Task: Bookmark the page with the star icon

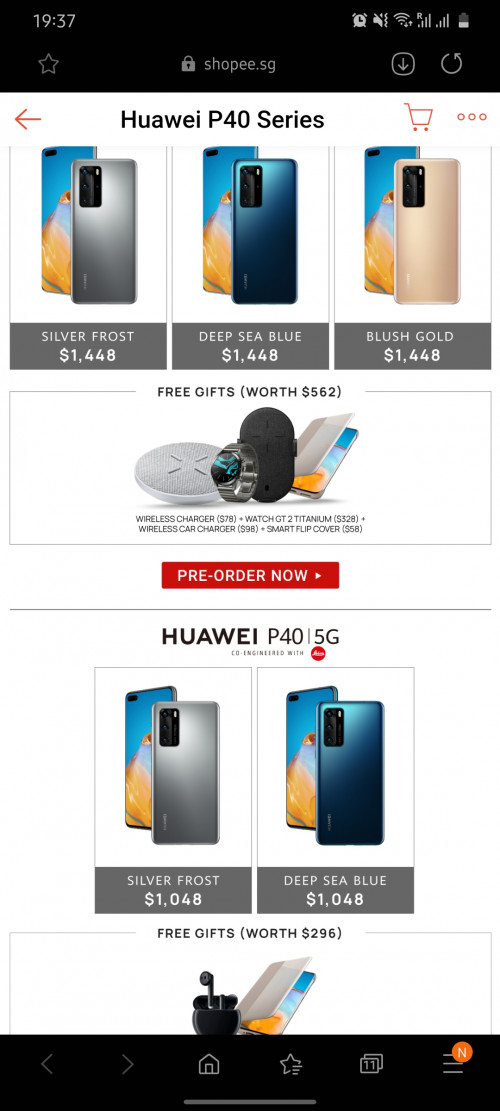Action: tap(48, 64)
